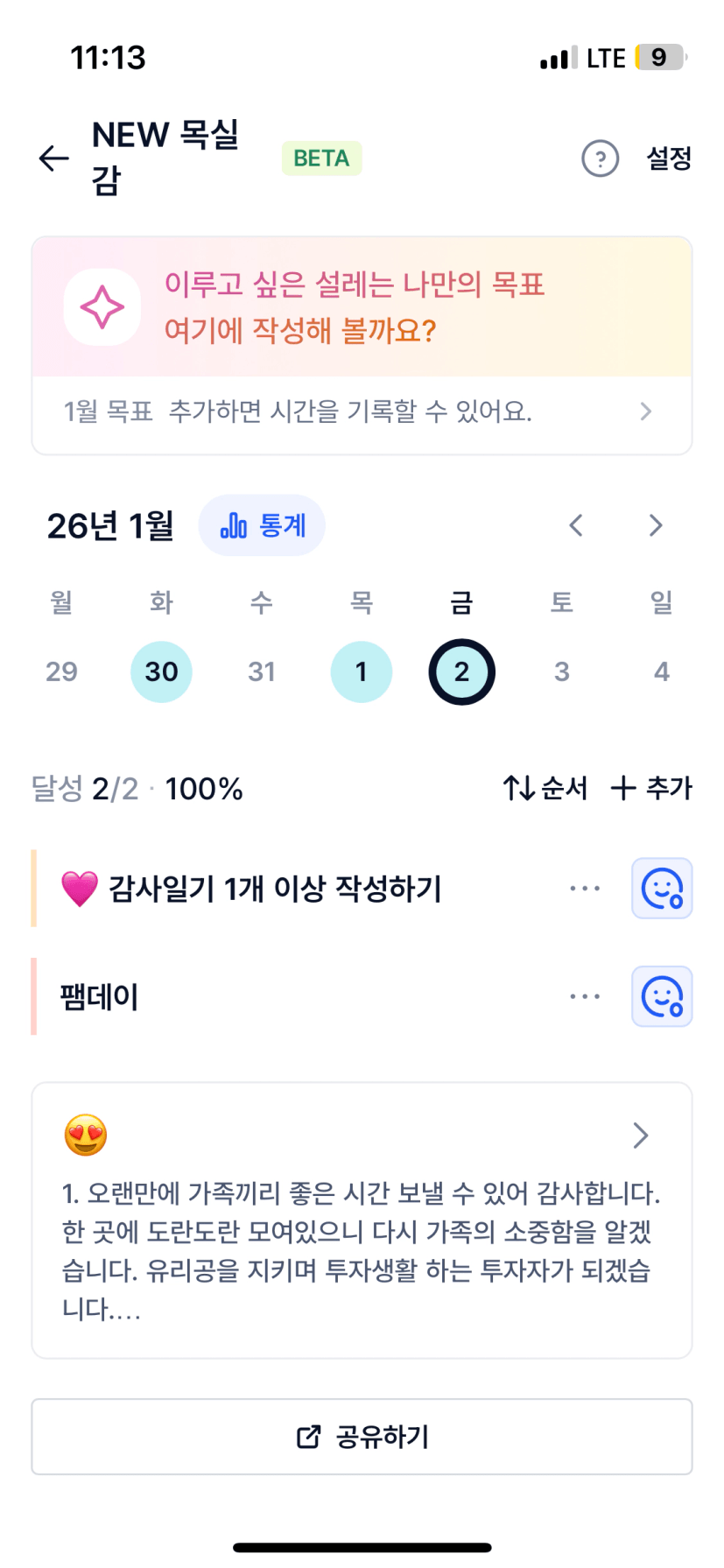Toggle completion face for 팸데이
The height and width of the screenshot is (1568, 724).
coord(662,996)
